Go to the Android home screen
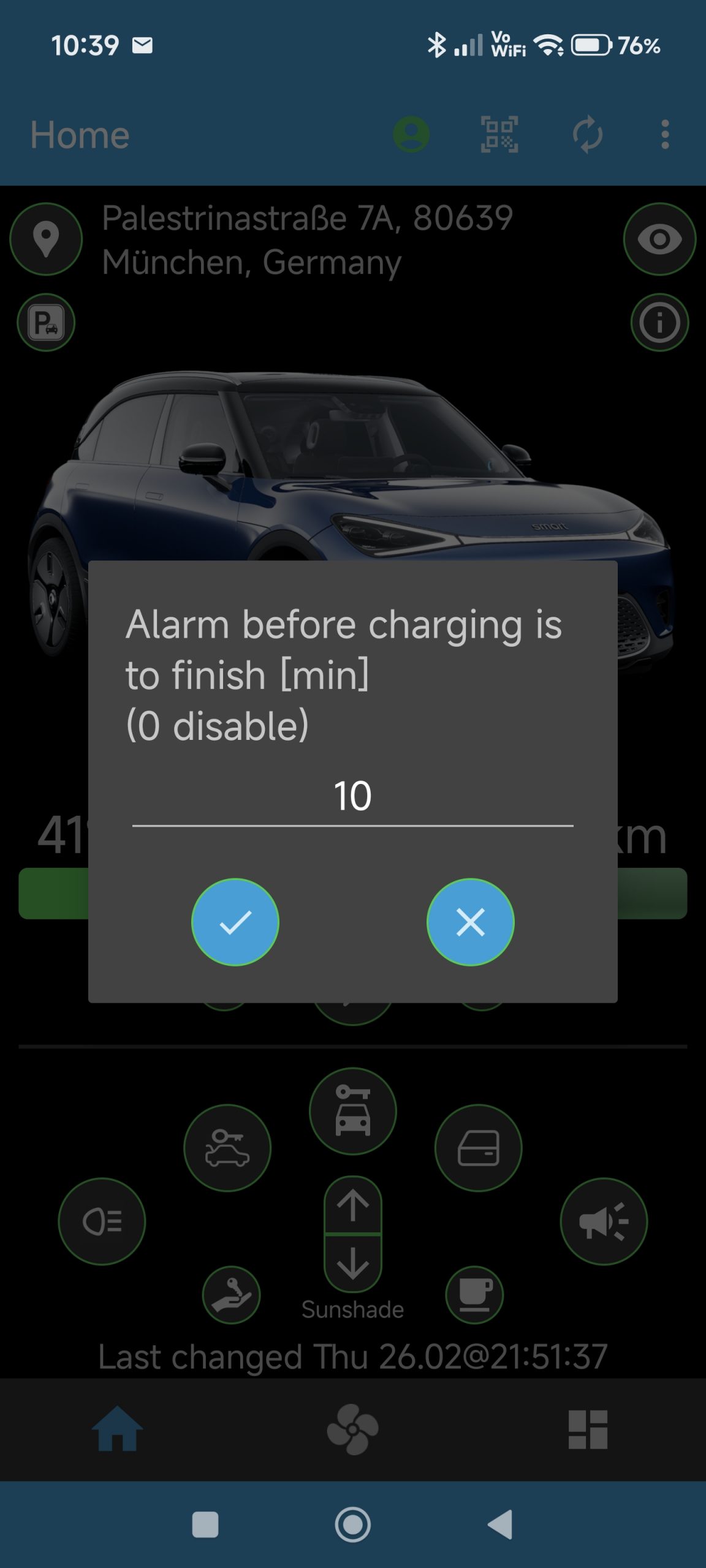This screenshot has height=1568, width=706. pos(352,1525)
